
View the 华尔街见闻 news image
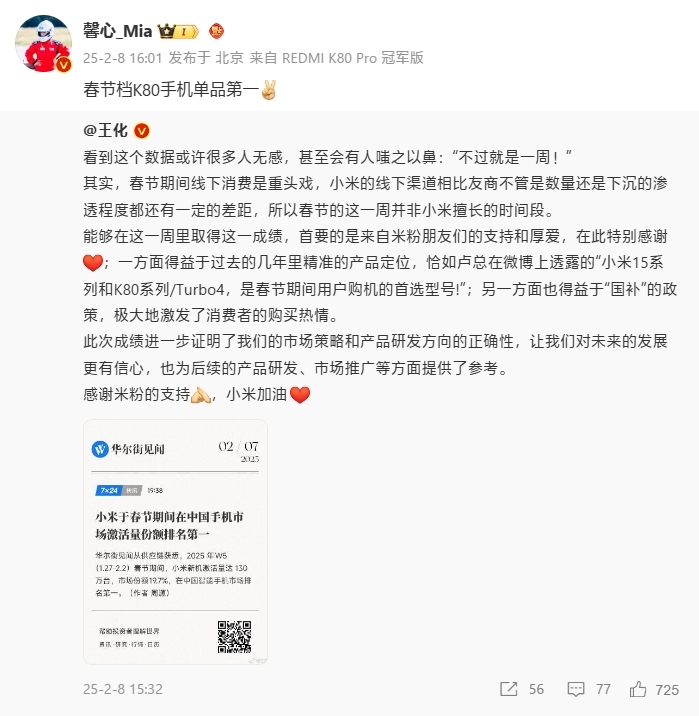(175, 540)
